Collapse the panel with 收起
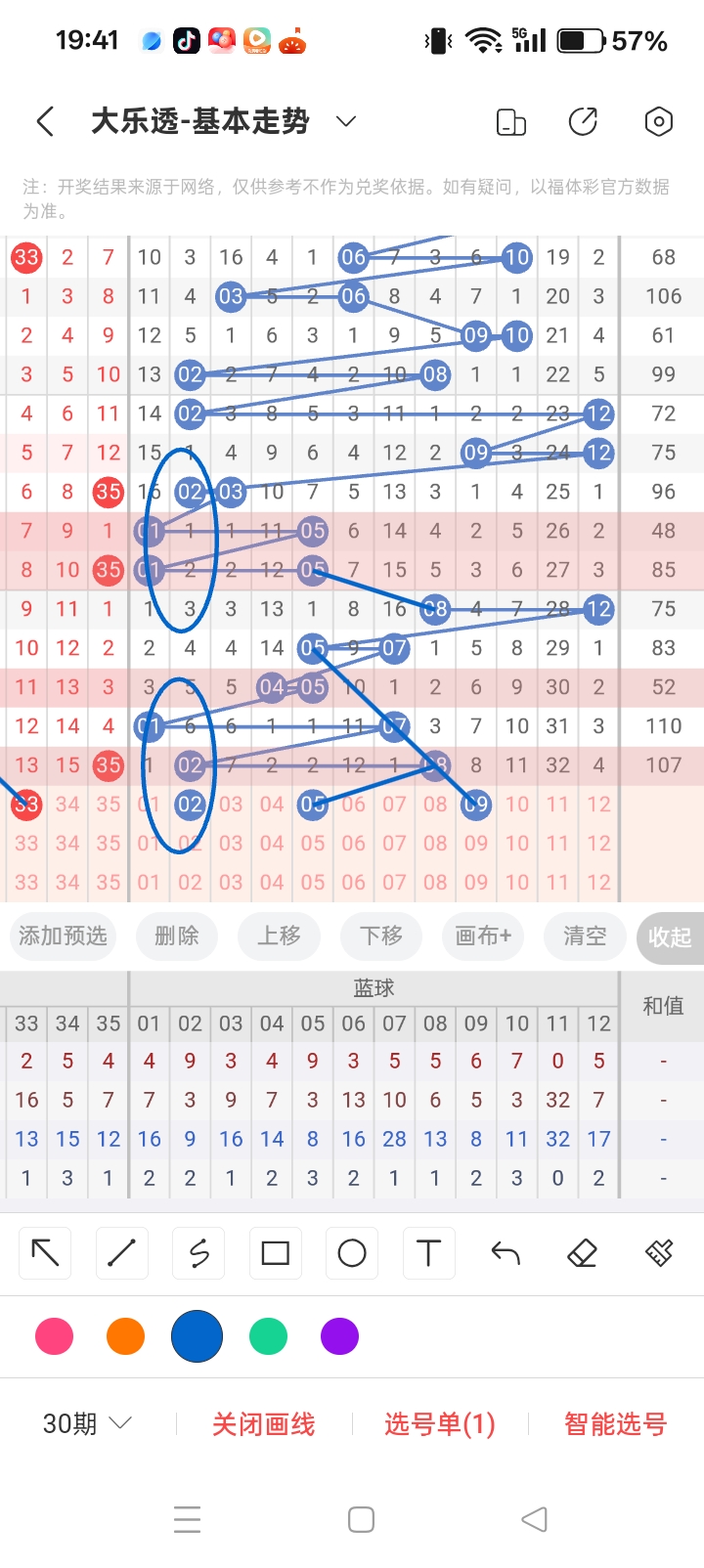704x1568 pixels. pyautogui.click(x=670, y=937)
